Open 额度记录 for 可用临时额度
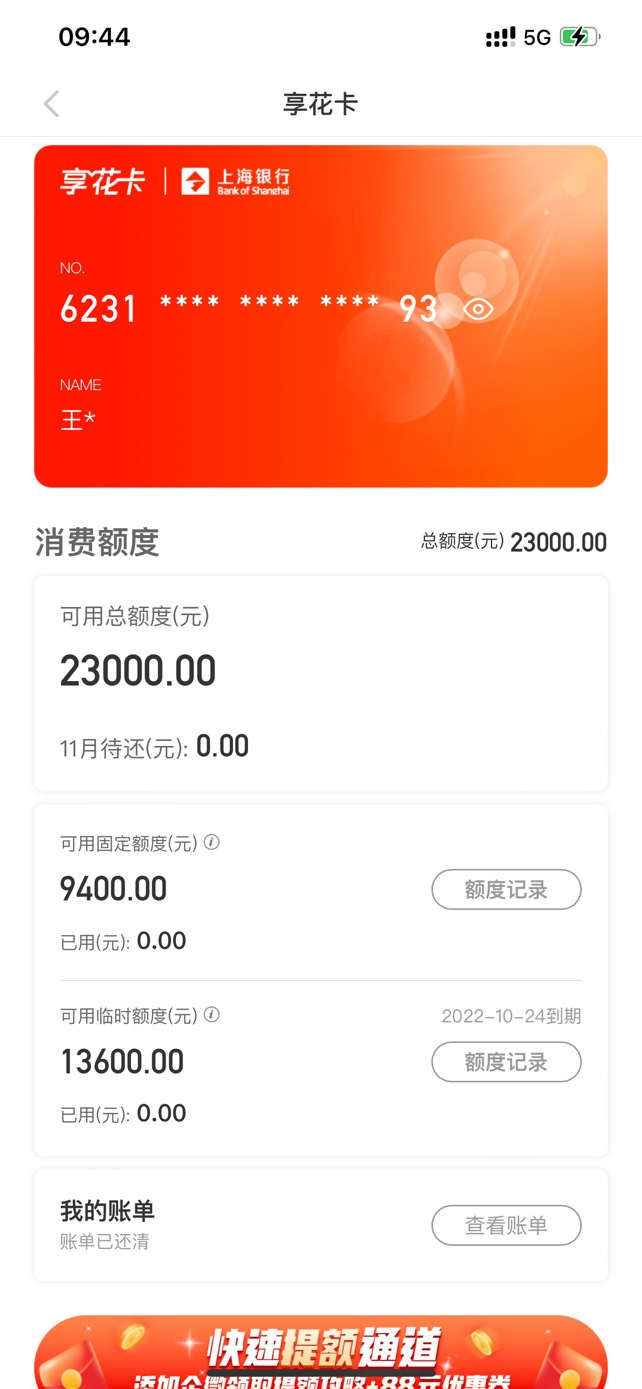The height and width of the screenshot is (1389, 642). pos(506,1062)
